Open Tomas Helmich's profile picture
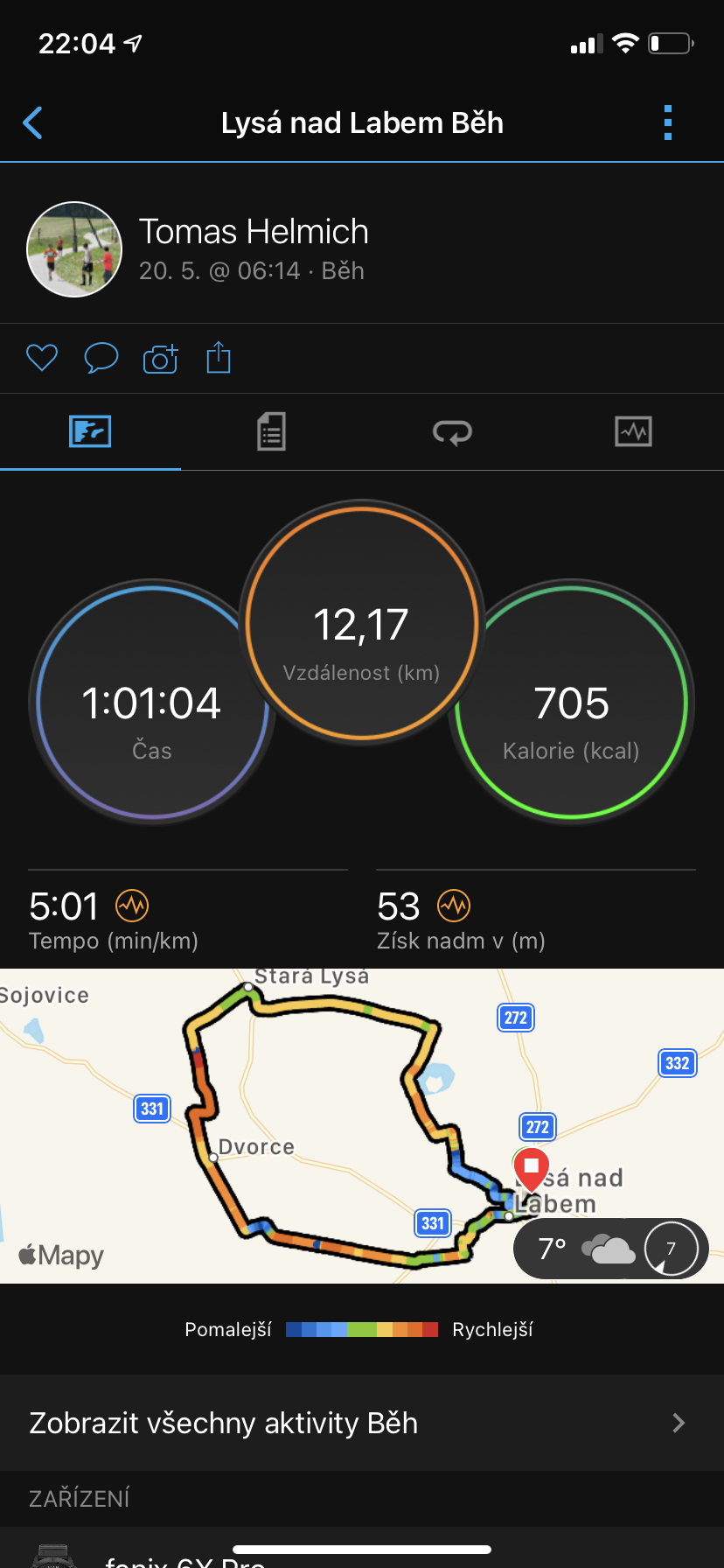Screen dimensions: 724x1568 pos(74,249)
